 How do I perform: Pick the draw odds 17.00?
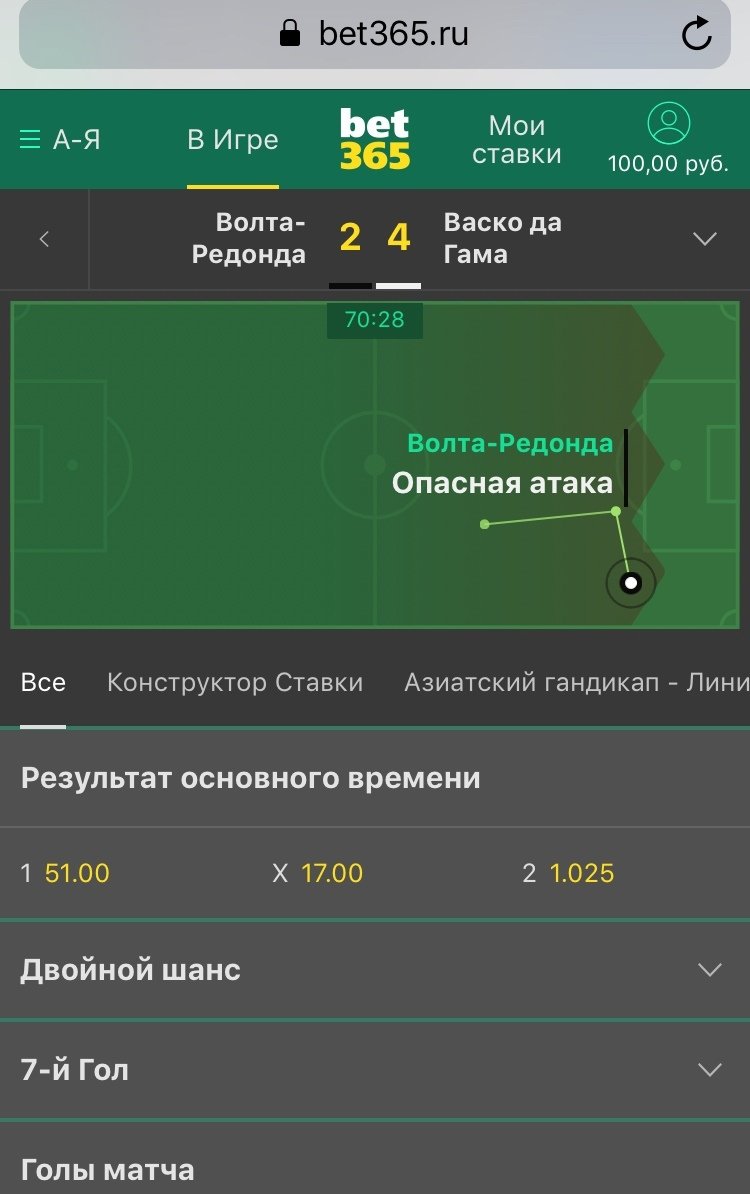[318, 873]
